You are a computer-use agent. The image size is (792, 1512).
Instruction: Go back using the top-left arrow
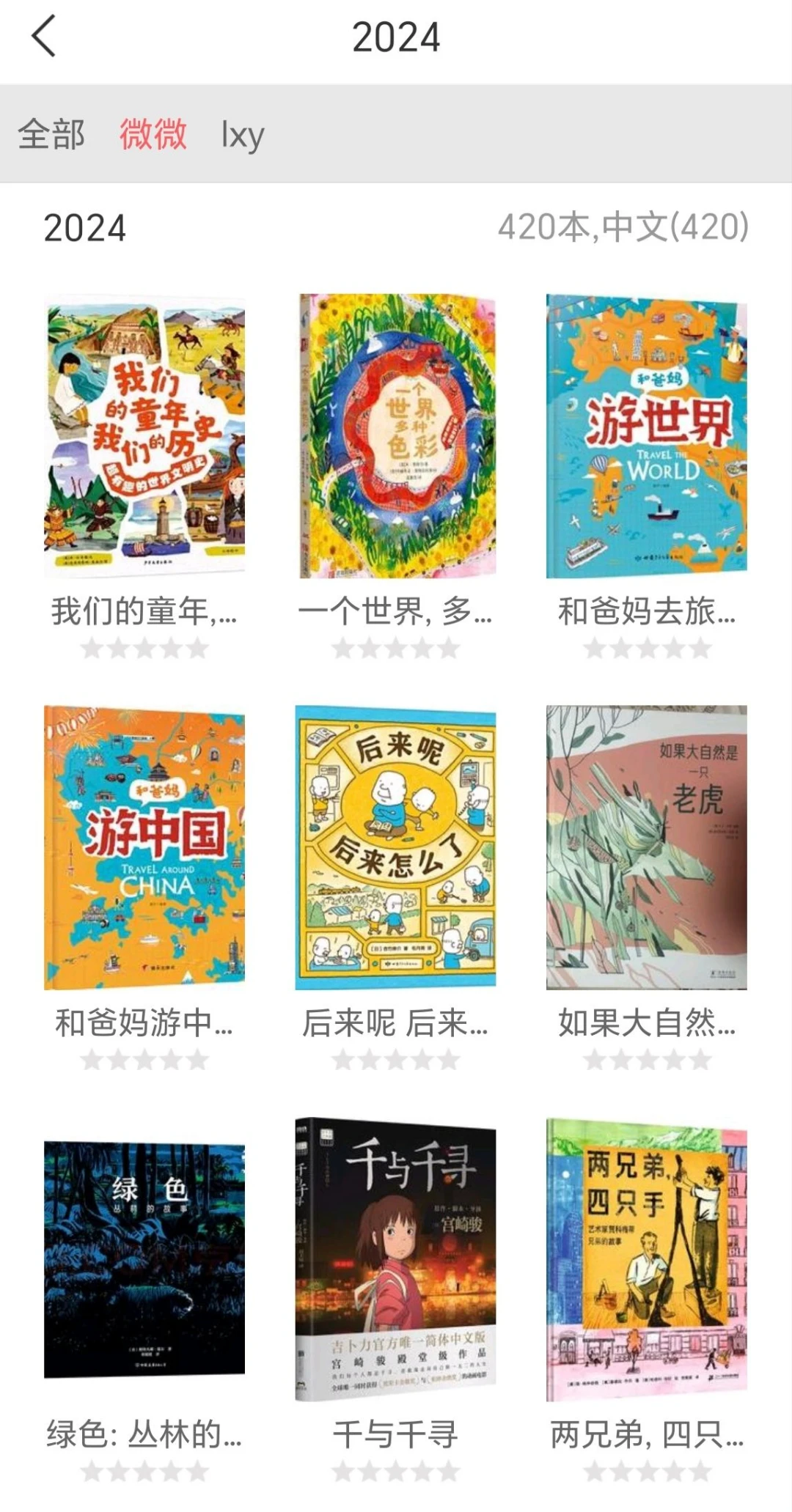pyautogui.click(x=44, y=37)
